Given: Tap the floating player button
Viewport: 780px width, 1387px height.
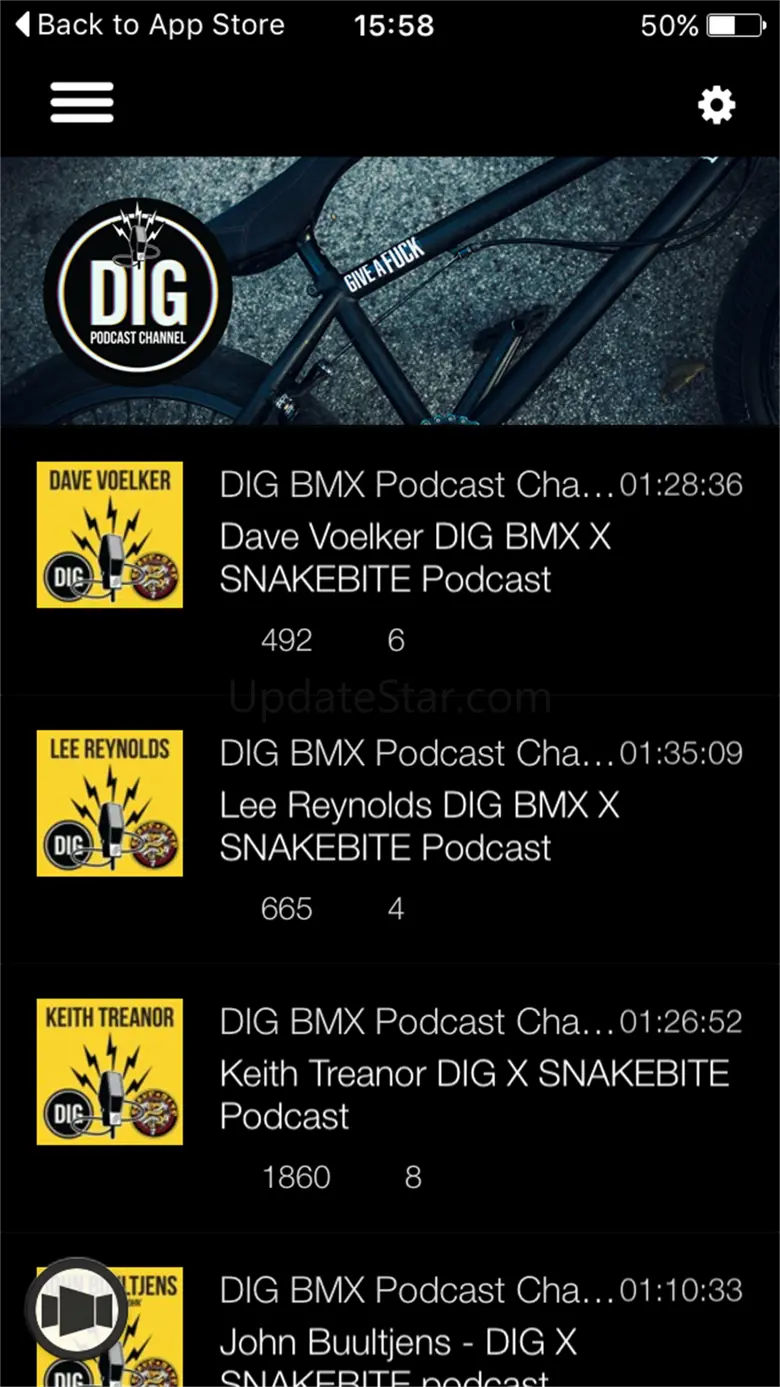Looking at the screenshot, I should click(x=77, y=1309).
